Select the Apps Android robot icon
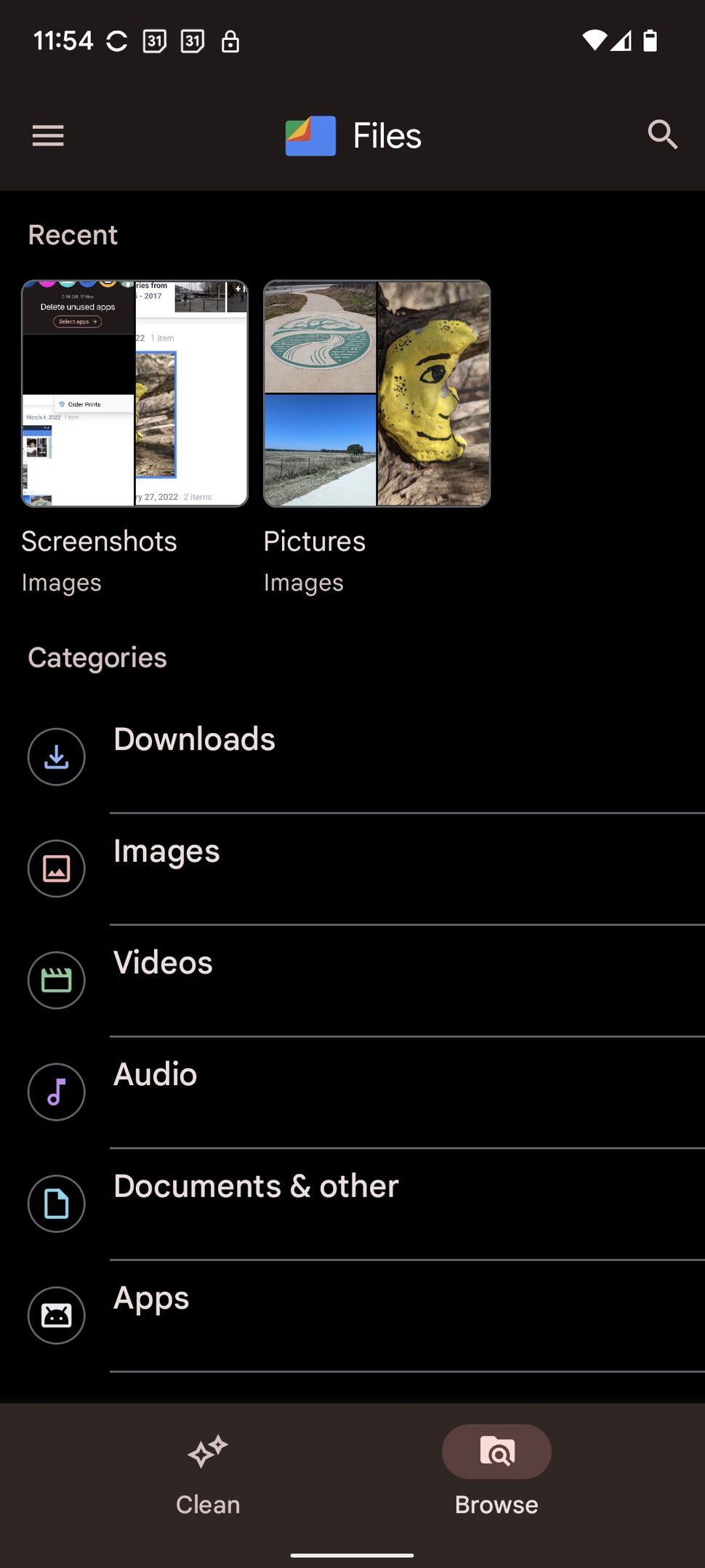The width and height of the screenshot is (705, 1568). 56,1315
